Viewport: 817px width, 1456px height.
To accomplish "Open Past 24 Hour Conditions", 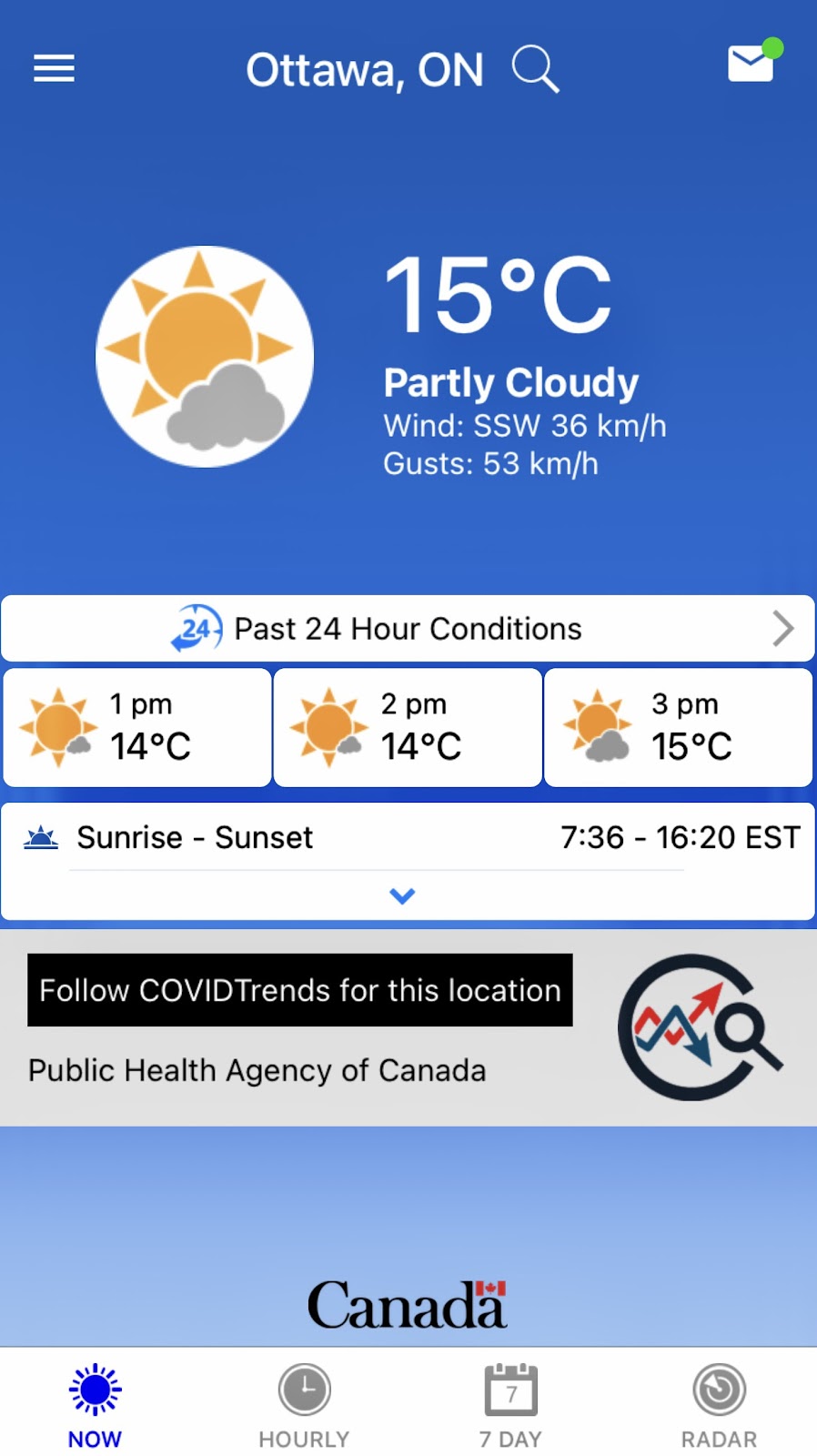I will (408, 629).
